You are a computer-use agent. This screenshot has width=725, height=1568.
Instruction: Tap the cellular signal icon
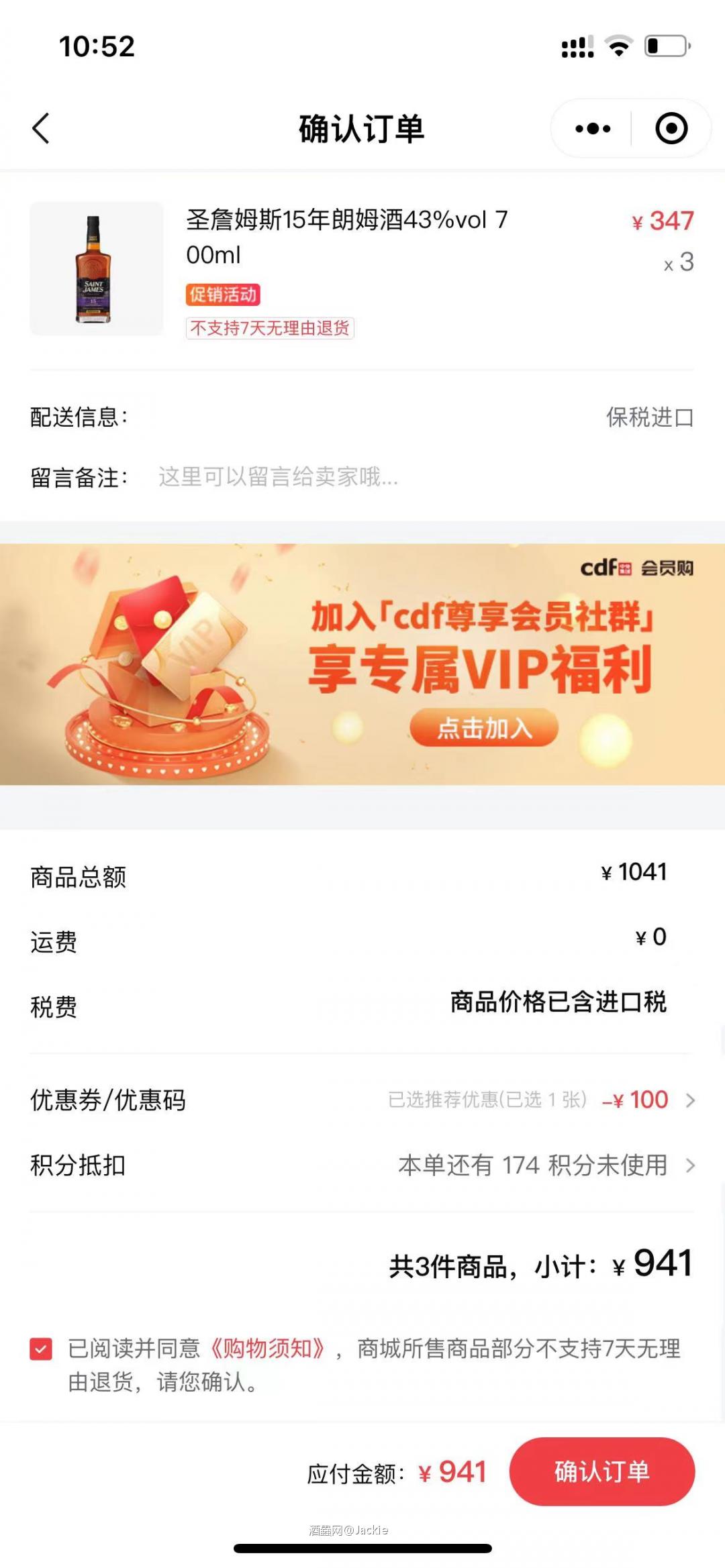pos(577,46)
